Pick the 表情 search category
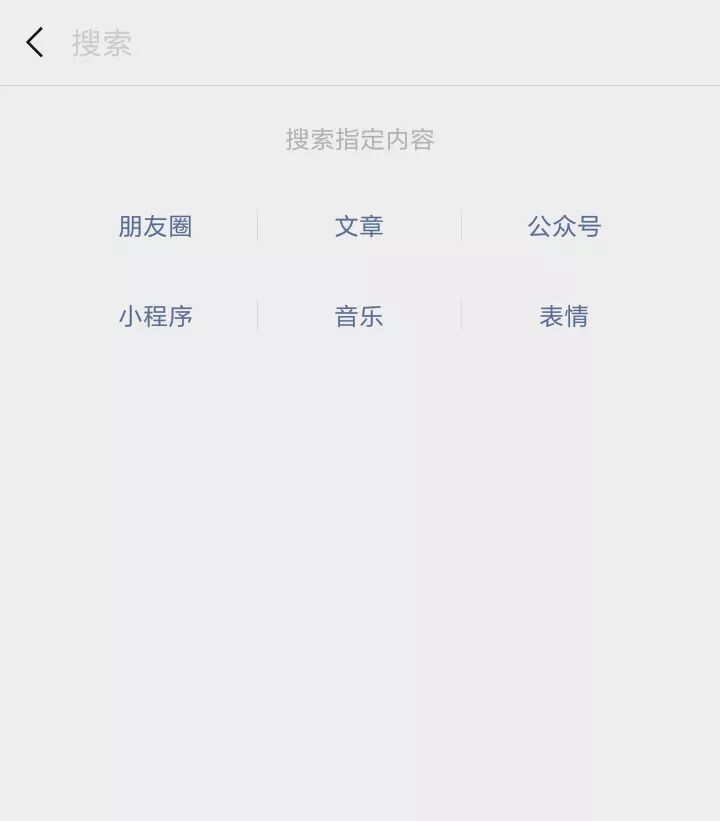The height and width of the screenshot is (821, 720). pos(564,317)
